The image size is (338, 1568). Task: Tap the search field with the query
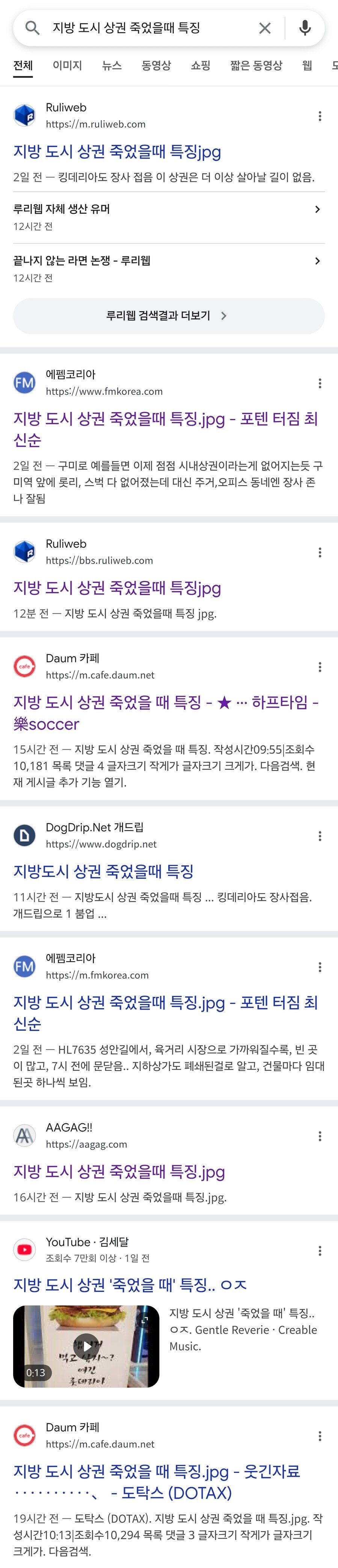tap(146, 28)
